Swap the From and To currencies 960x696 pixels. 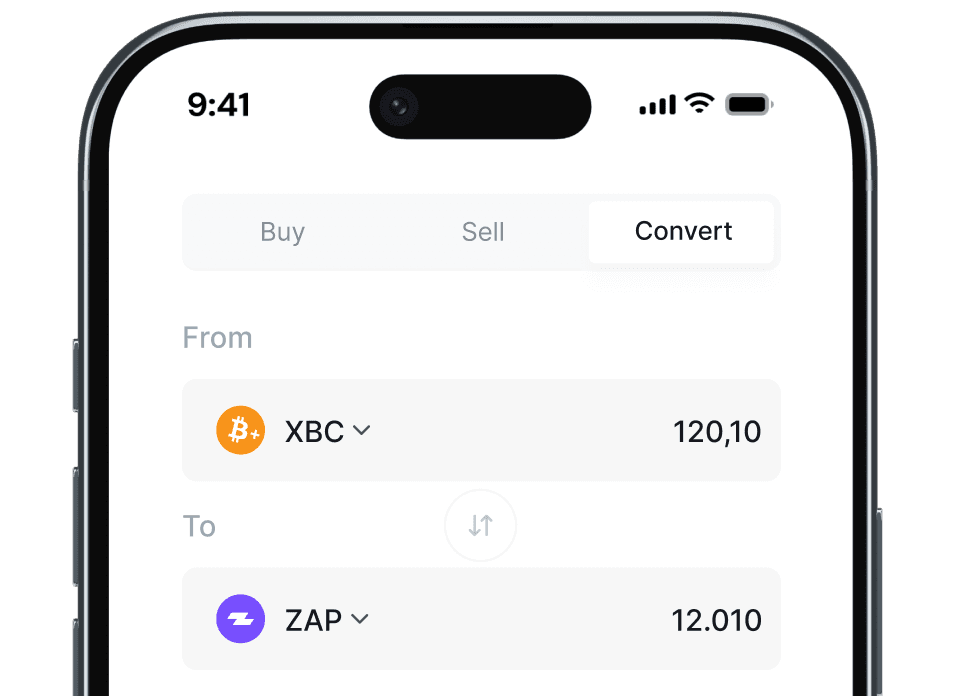pyautogui.click(x=480, y=525)
